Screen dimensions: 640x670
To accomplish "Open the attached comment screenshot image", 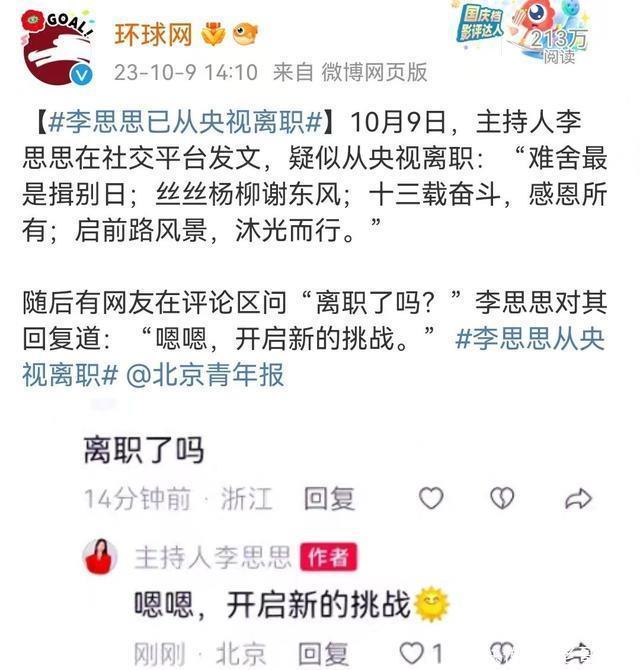I will click(320, 540).
